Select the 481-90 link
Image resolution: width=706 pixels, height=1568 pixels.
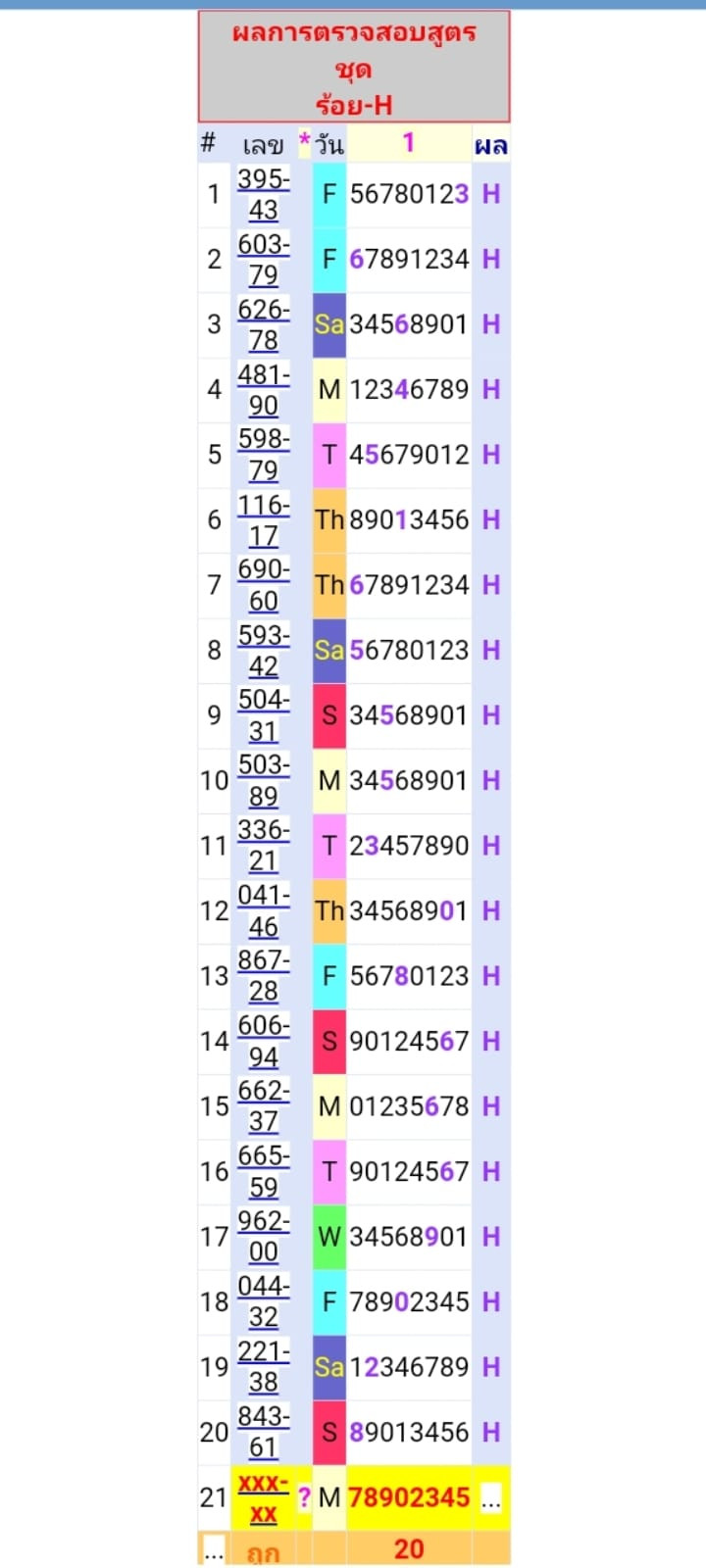pos(263,389)
